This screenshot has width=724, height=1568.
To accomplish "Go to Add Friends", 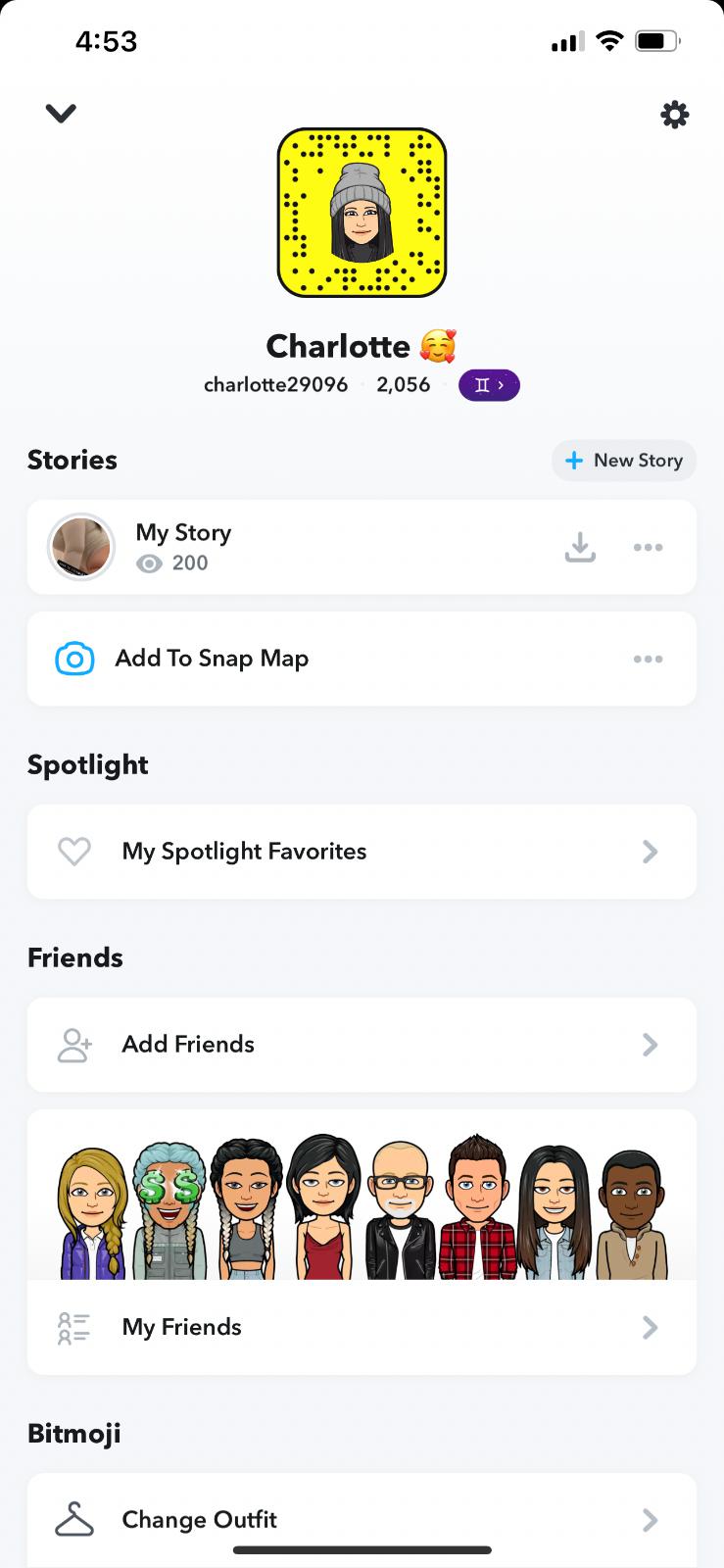I will click(362, 1045).
